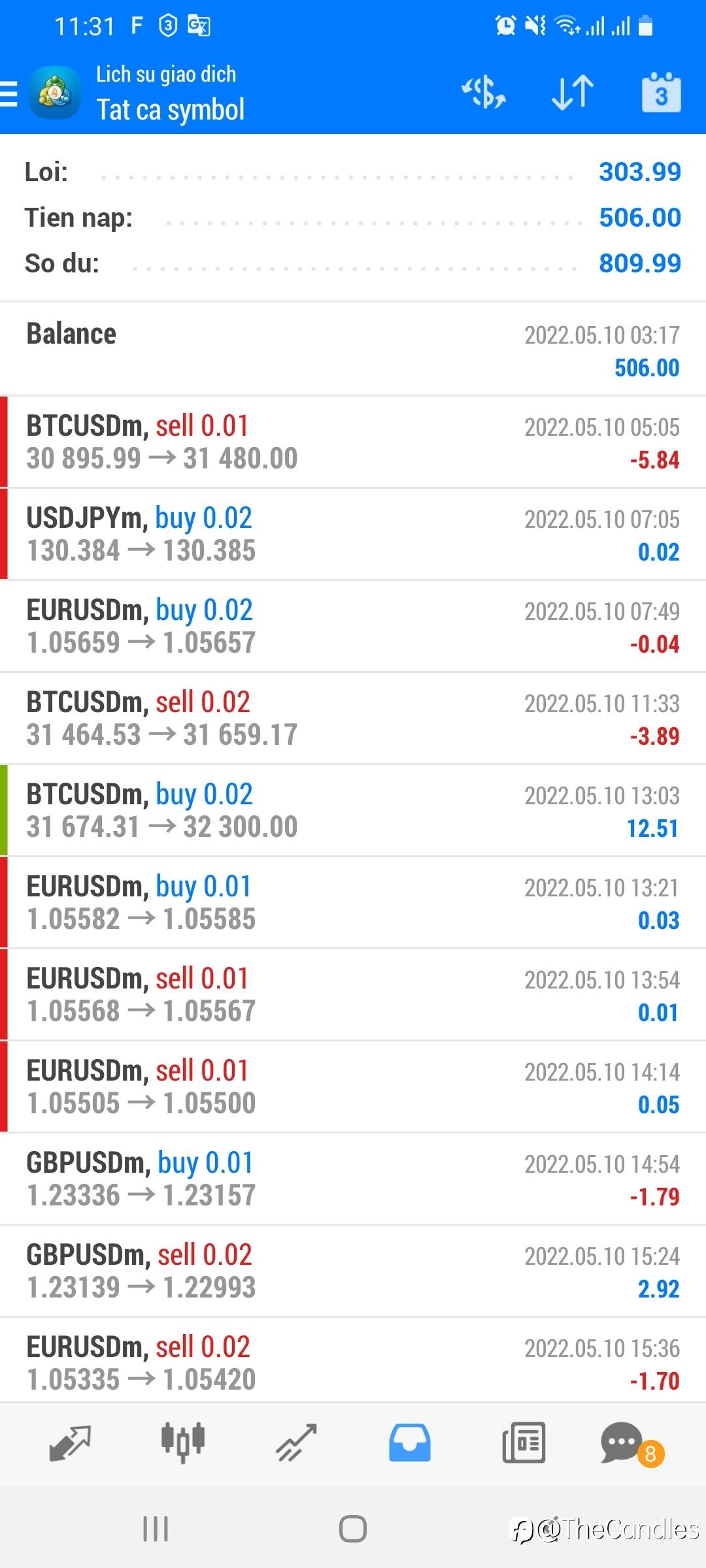This screenshot has height=1568, width=706.
Task: Open EURUSDm buy 0.02 trade at 07:49
Action: pyautogui.click(x=353, y=626)
